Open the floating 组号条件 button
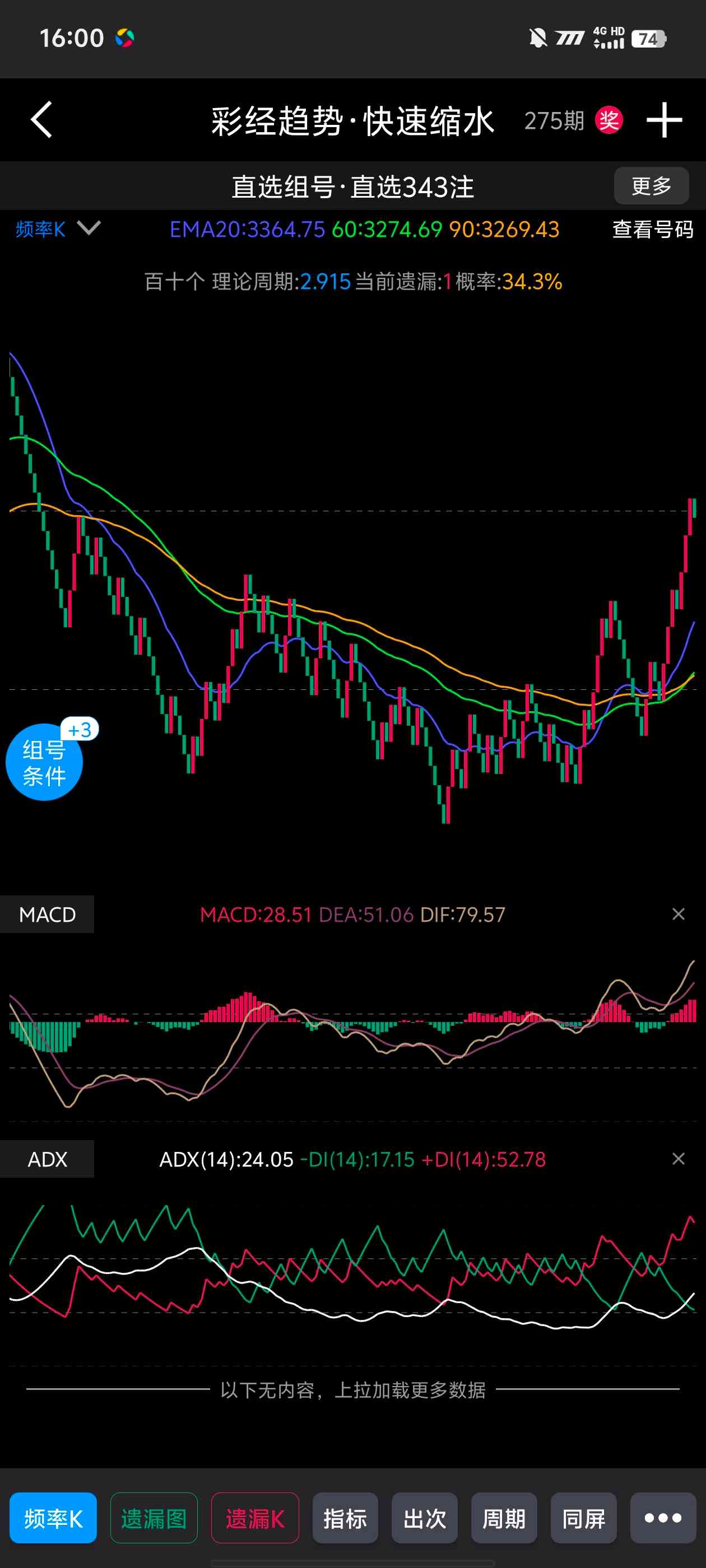 44,761
